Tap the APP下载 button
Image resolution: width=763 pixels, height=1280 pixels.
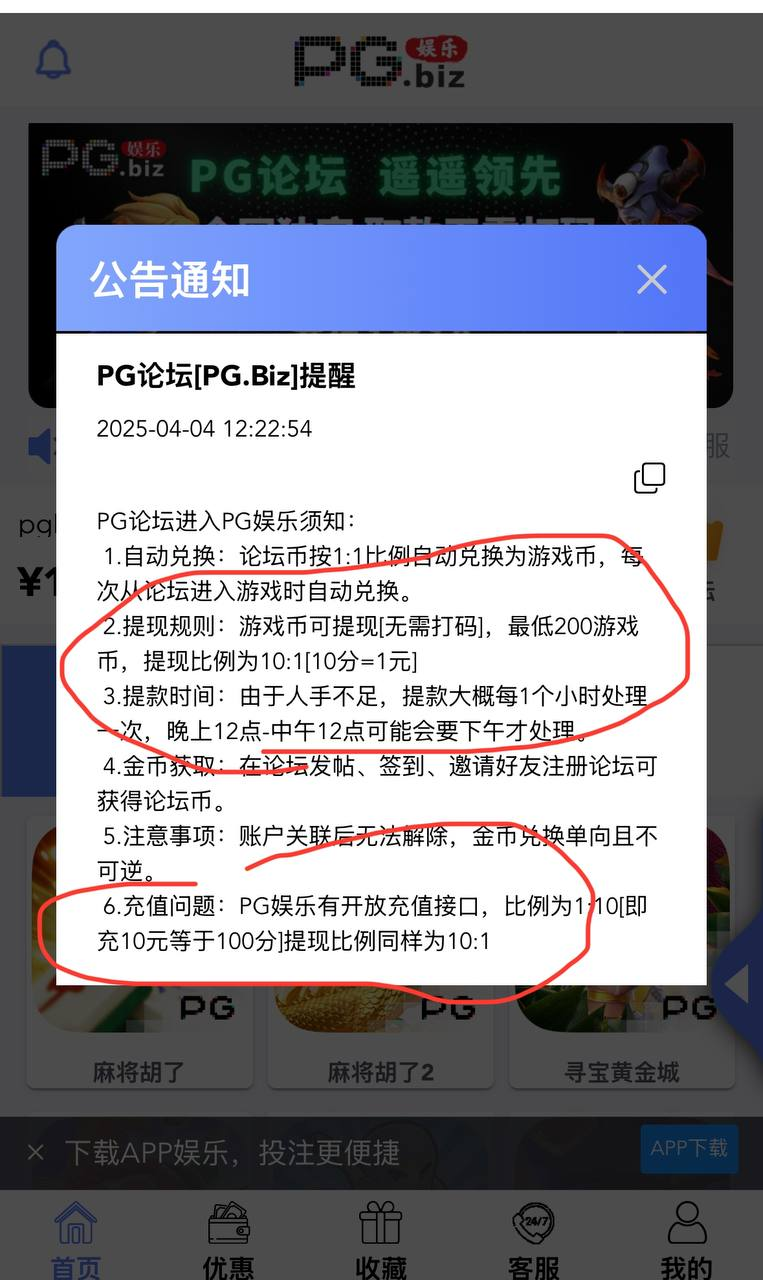(x=689, y=1148)
